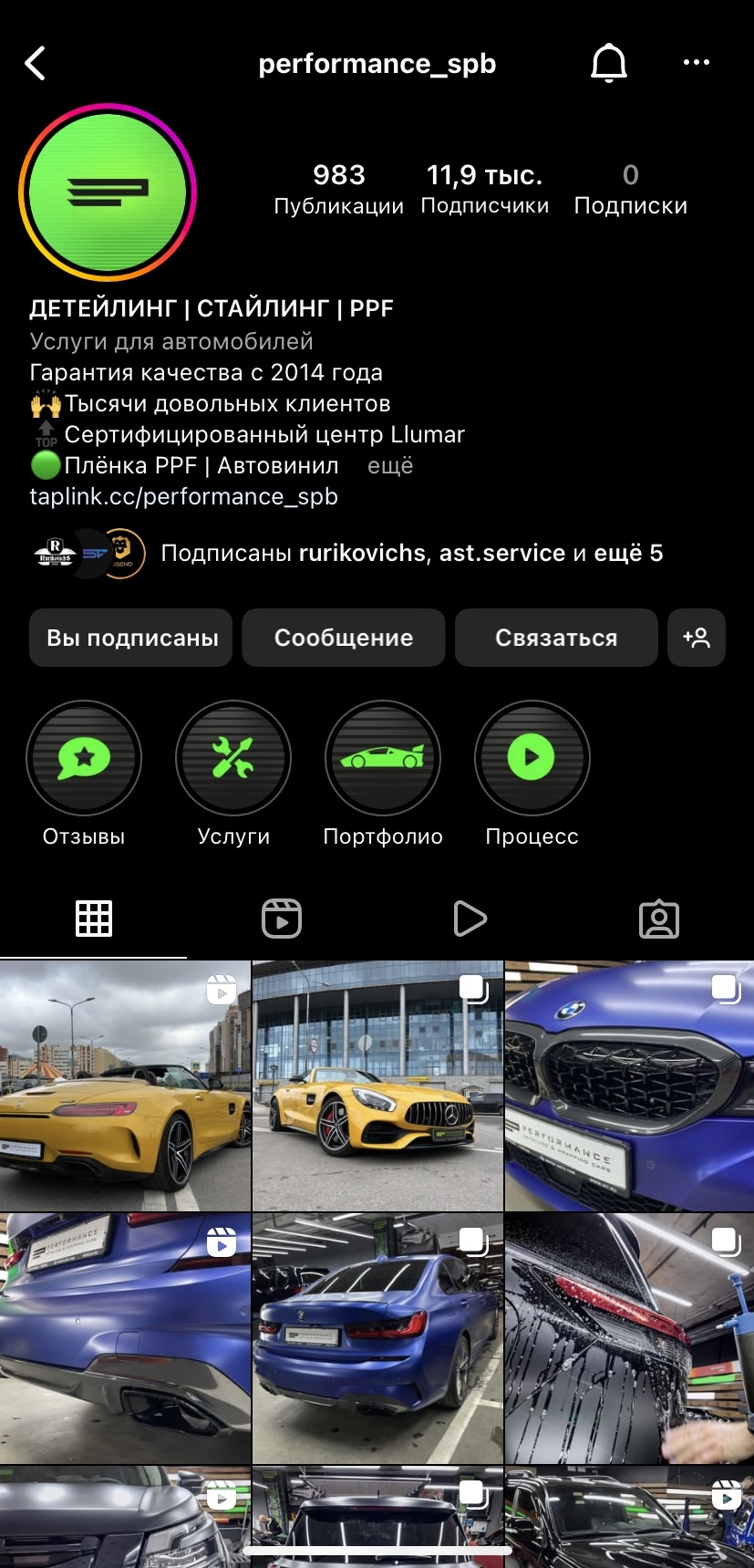The image size is (754, 1568).
Task: Open the Портфолио story highlight
Action: pos(382,758)
